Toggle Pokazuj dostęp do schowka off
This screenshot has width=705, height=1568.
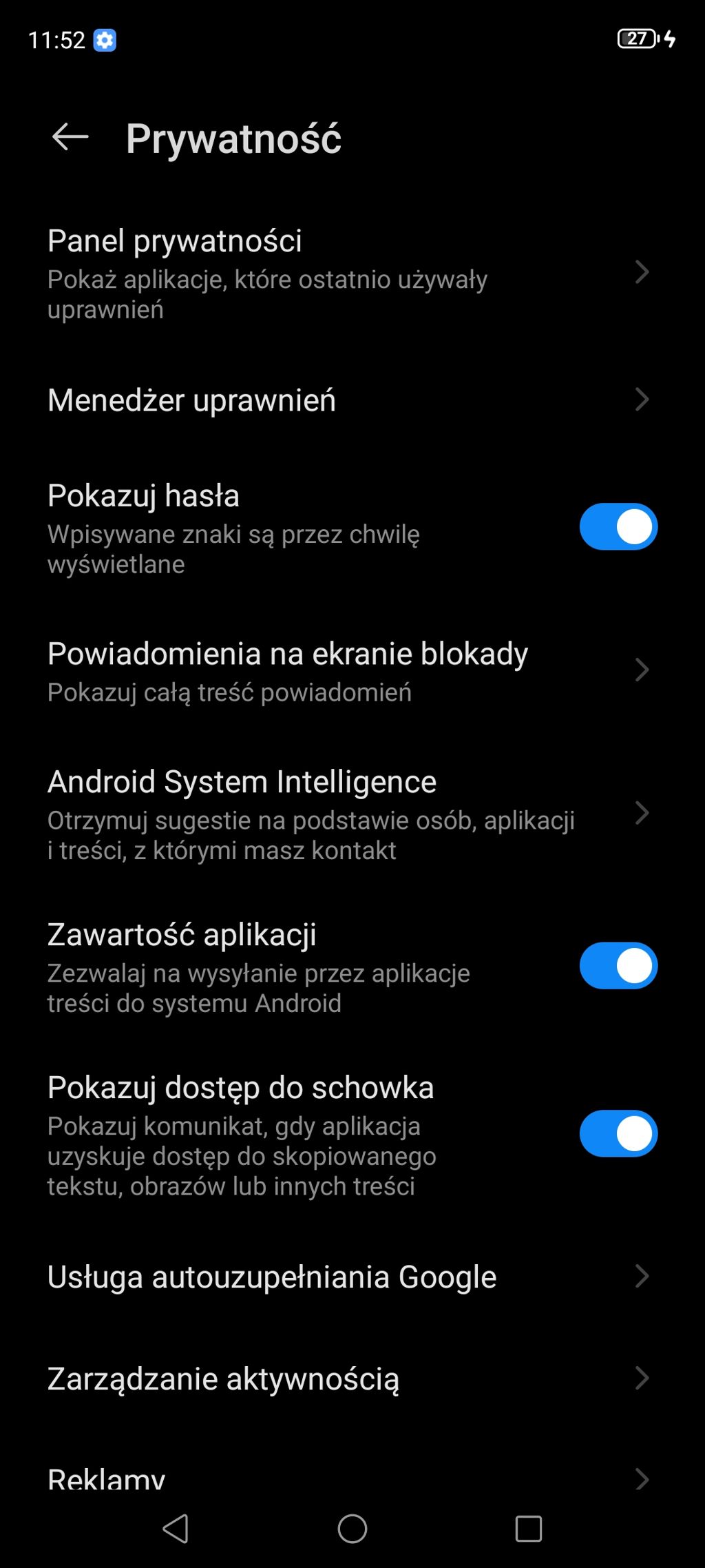tap(618, 1134)
